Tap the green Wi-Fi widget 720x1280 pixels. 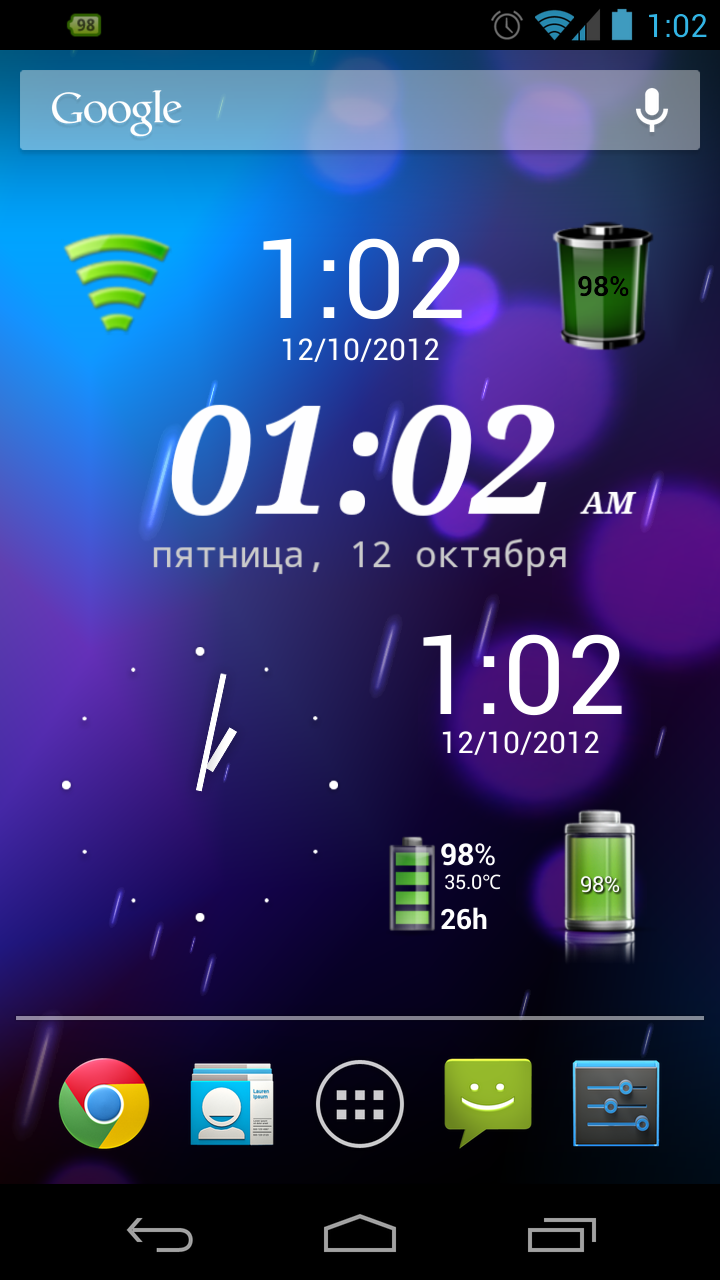pyautogui.click(x=117, y=282)
